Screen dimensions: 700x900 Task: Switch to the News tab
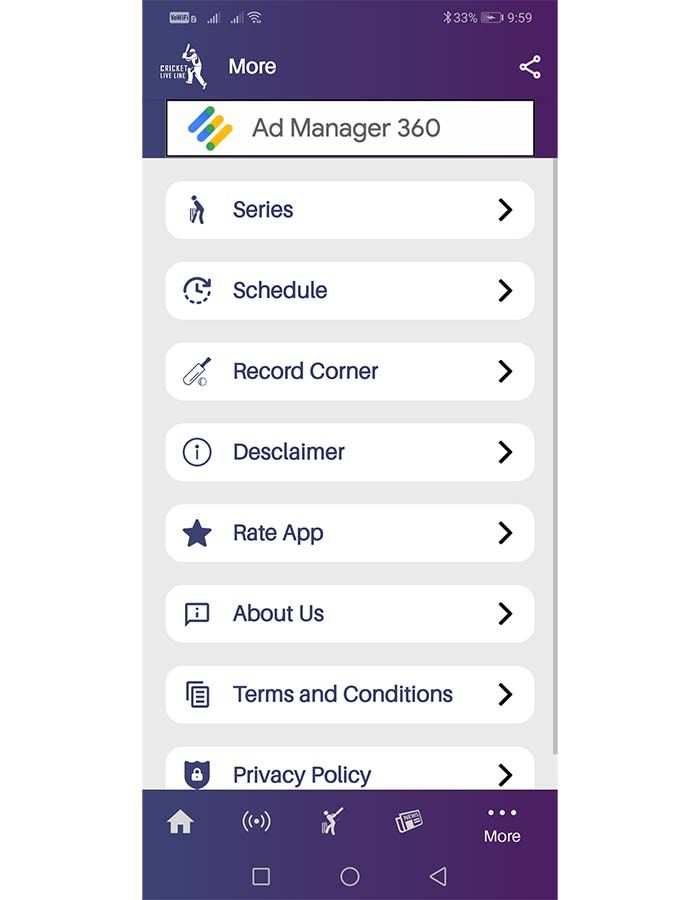click(x=408, y=822)
